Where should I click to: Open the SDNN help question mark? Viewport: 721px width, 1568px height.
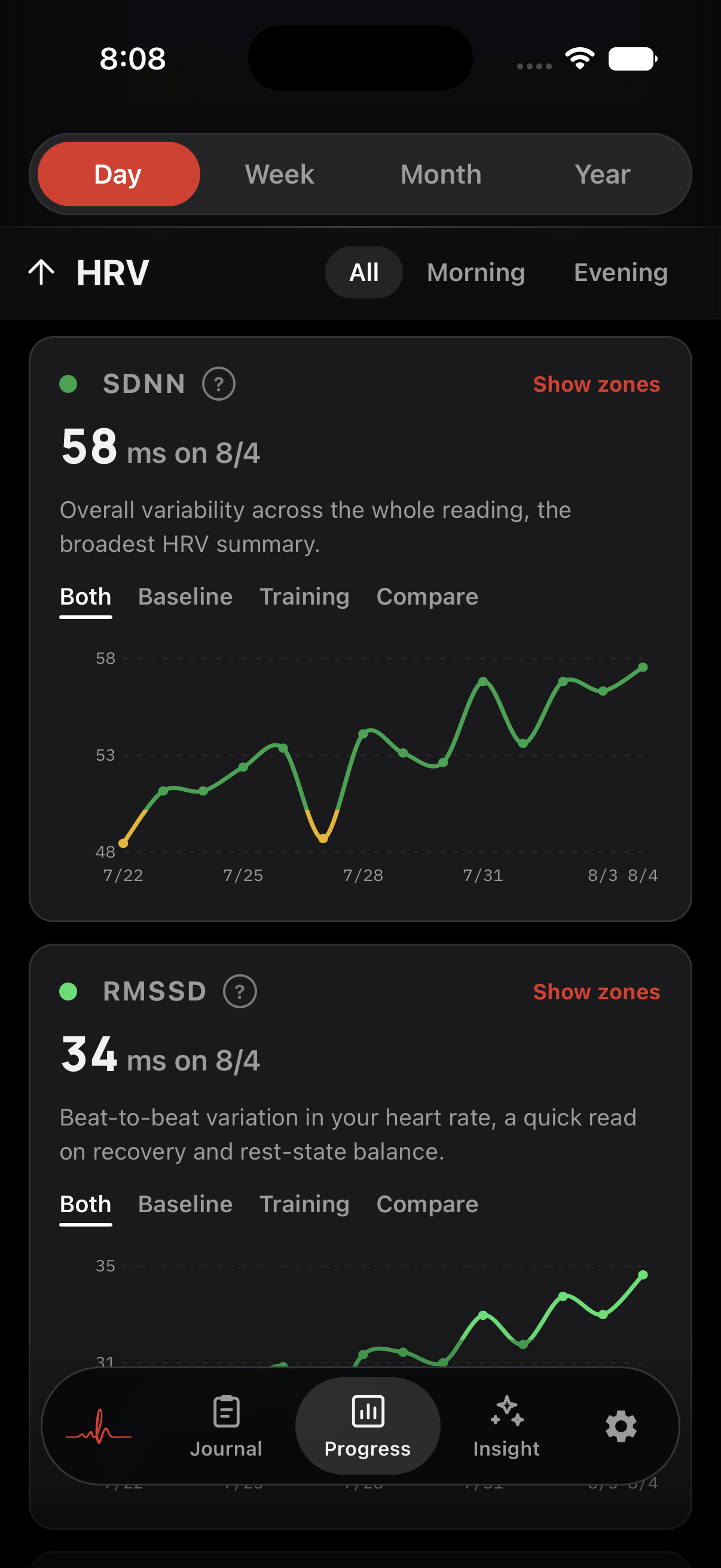coord(219,384)
